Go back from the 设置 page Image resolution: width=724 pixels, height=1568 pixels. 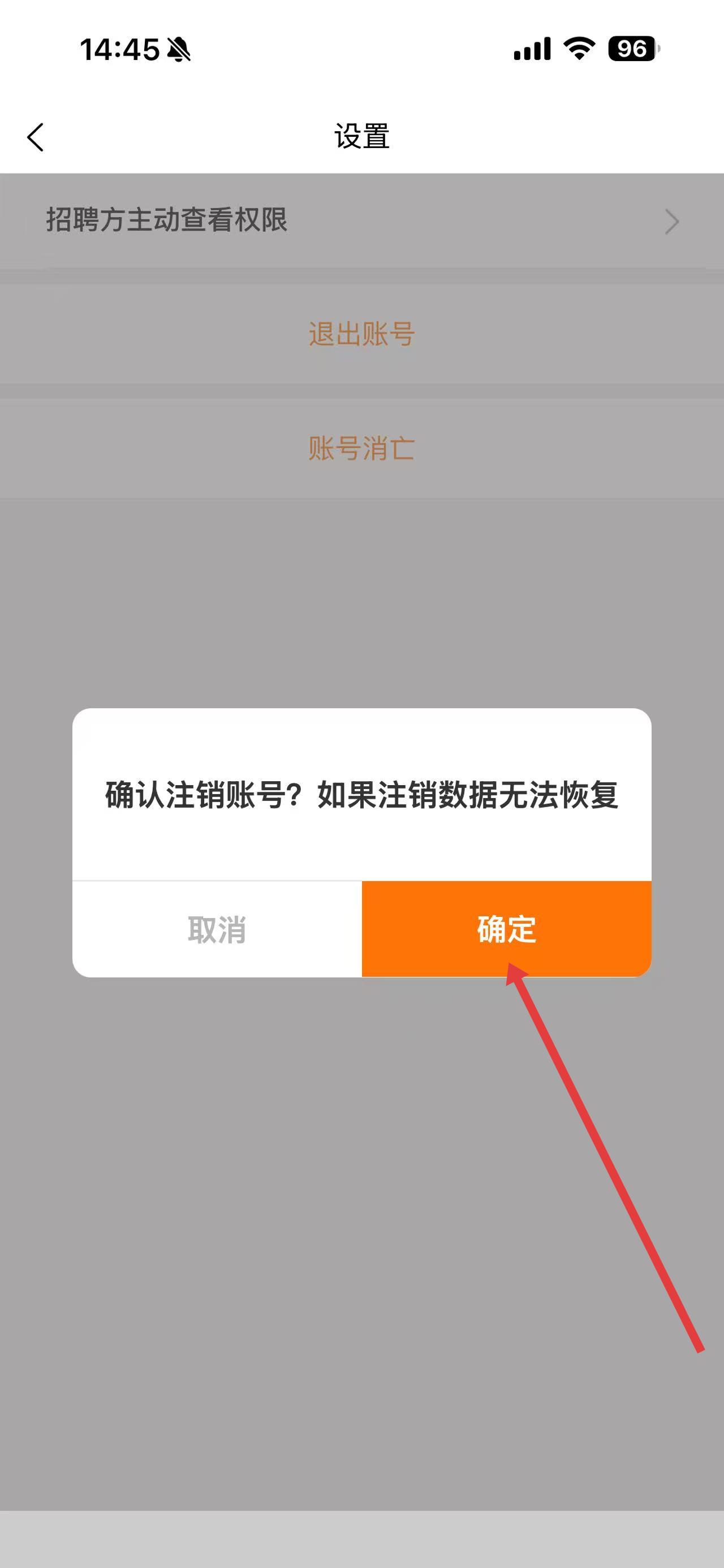point(36,136)
